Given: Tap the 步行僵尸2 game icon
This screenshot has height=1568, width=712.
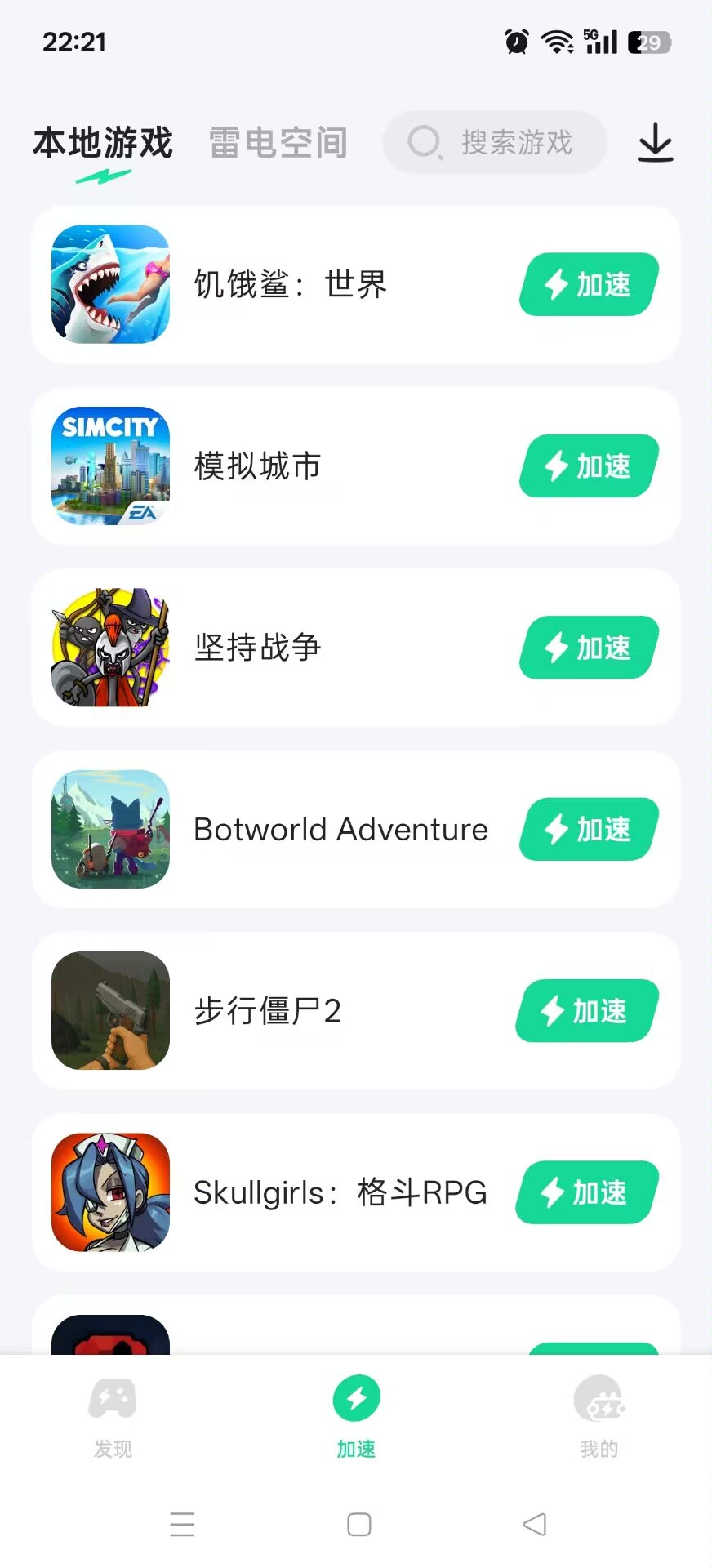Looking at the screenshot, I should pyautogui.click(x=110, y=1010).
